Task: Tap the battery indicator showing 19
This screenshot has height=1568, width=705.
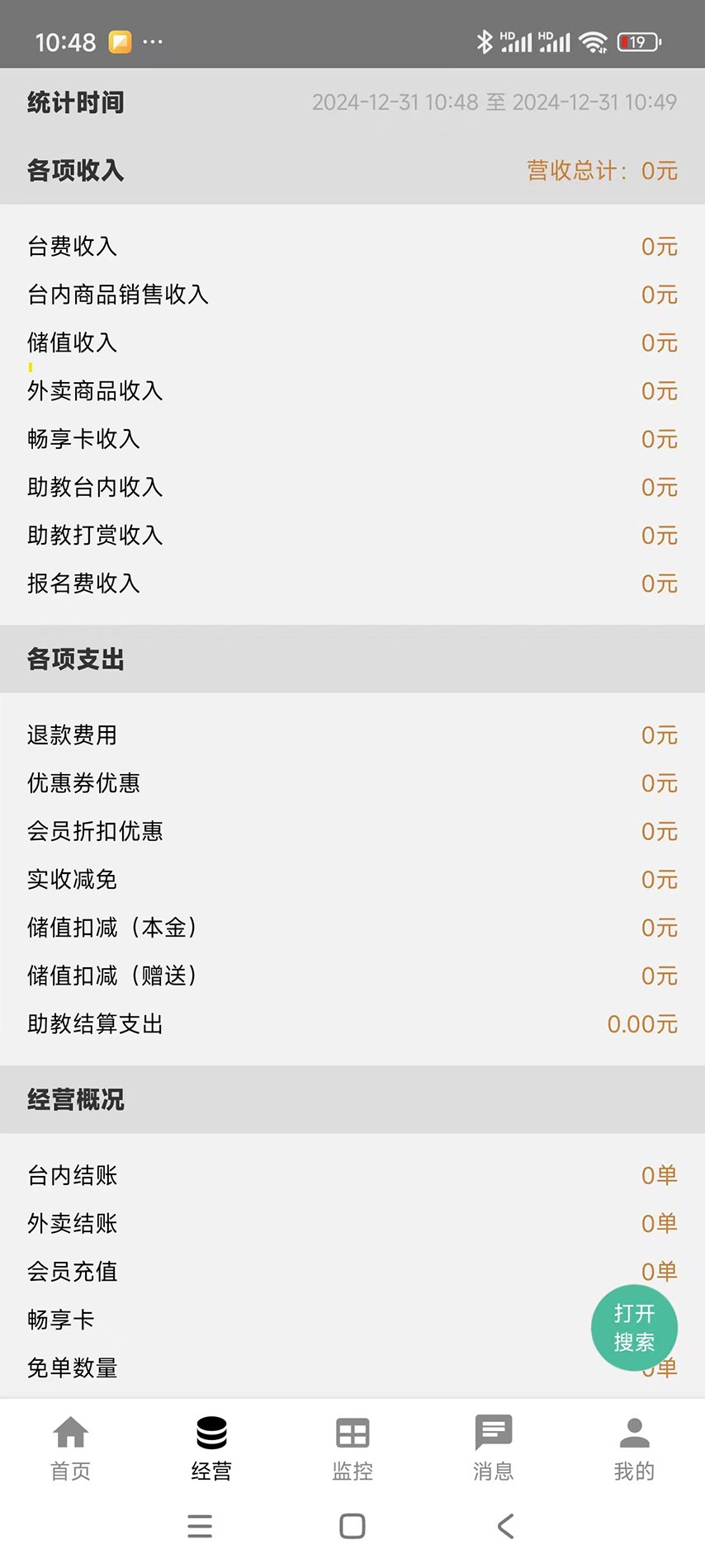Action: (x=636, y=41)
